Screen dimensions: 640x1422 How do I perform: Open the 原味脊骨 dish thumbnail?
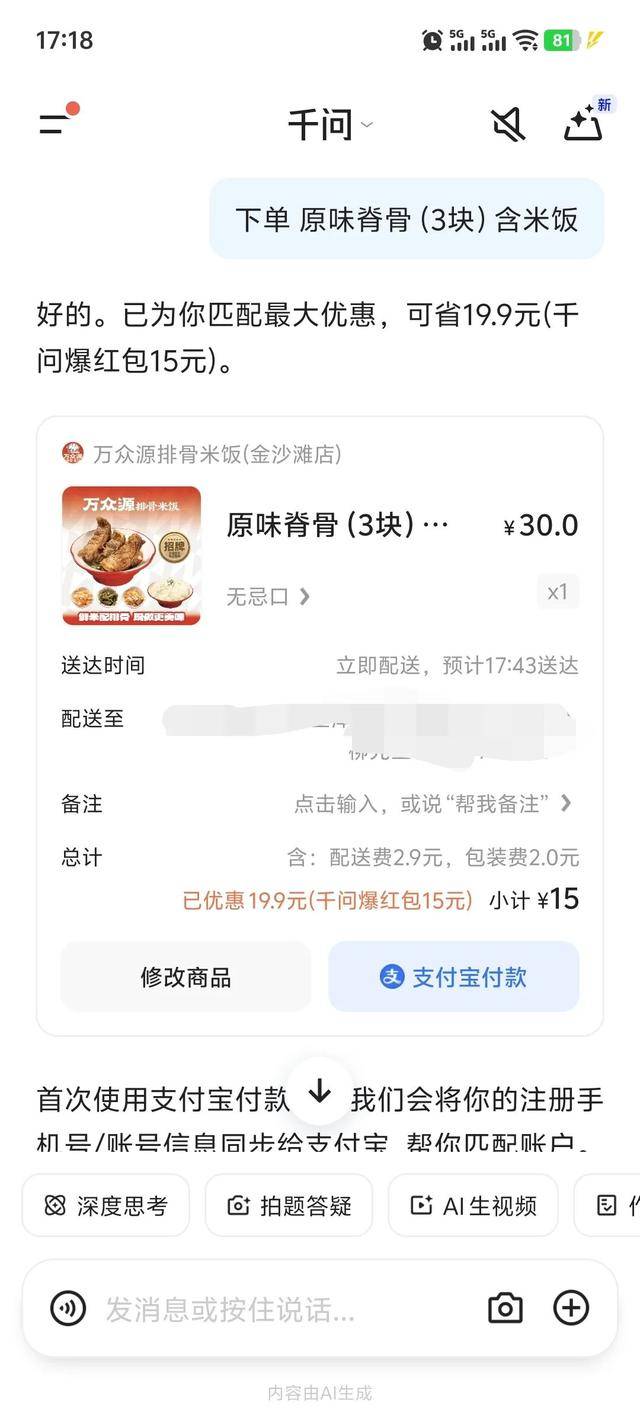pos(131,556)
